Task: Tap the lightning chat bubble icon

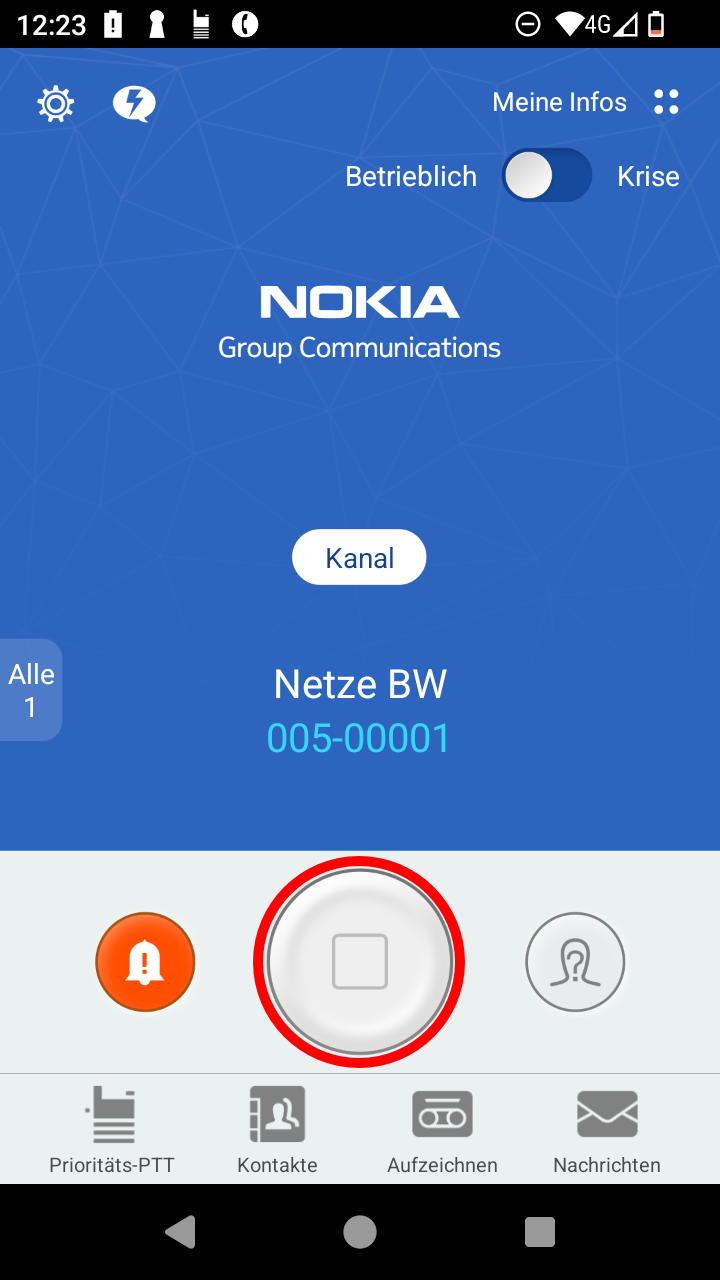Action: pos(134,103)
